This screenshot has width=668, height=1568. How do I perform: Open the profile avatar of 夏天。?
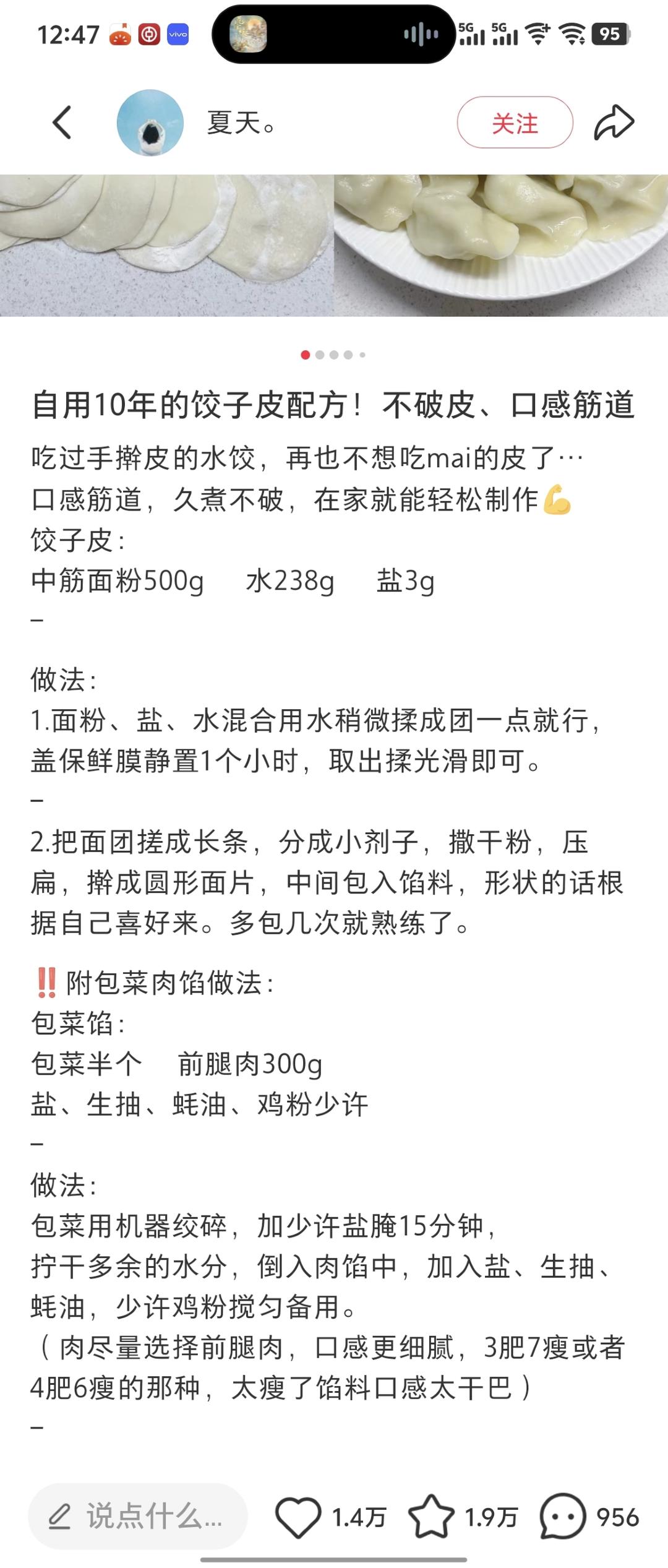tap(150, 123)
